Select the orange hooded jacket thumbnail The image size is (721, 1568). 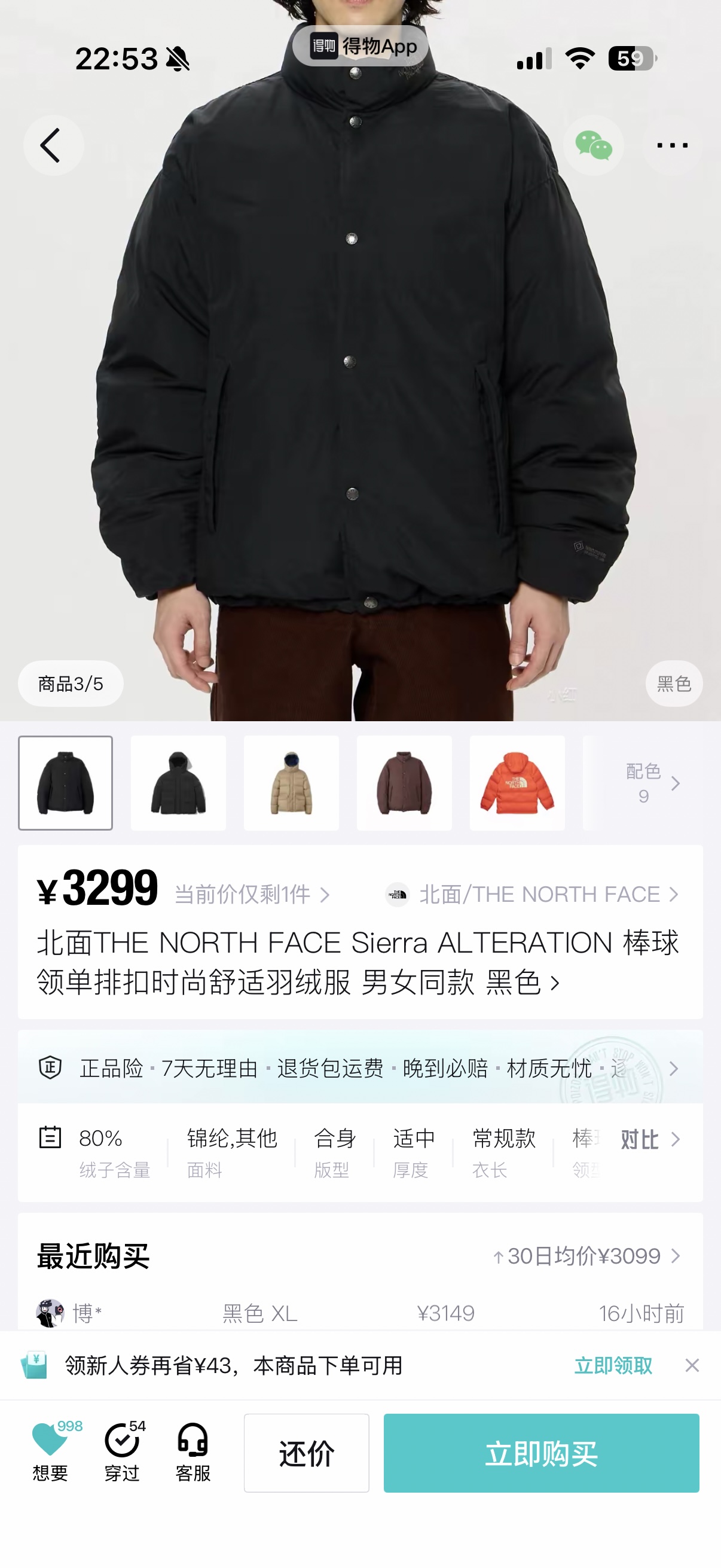click(x=517, y=783)
